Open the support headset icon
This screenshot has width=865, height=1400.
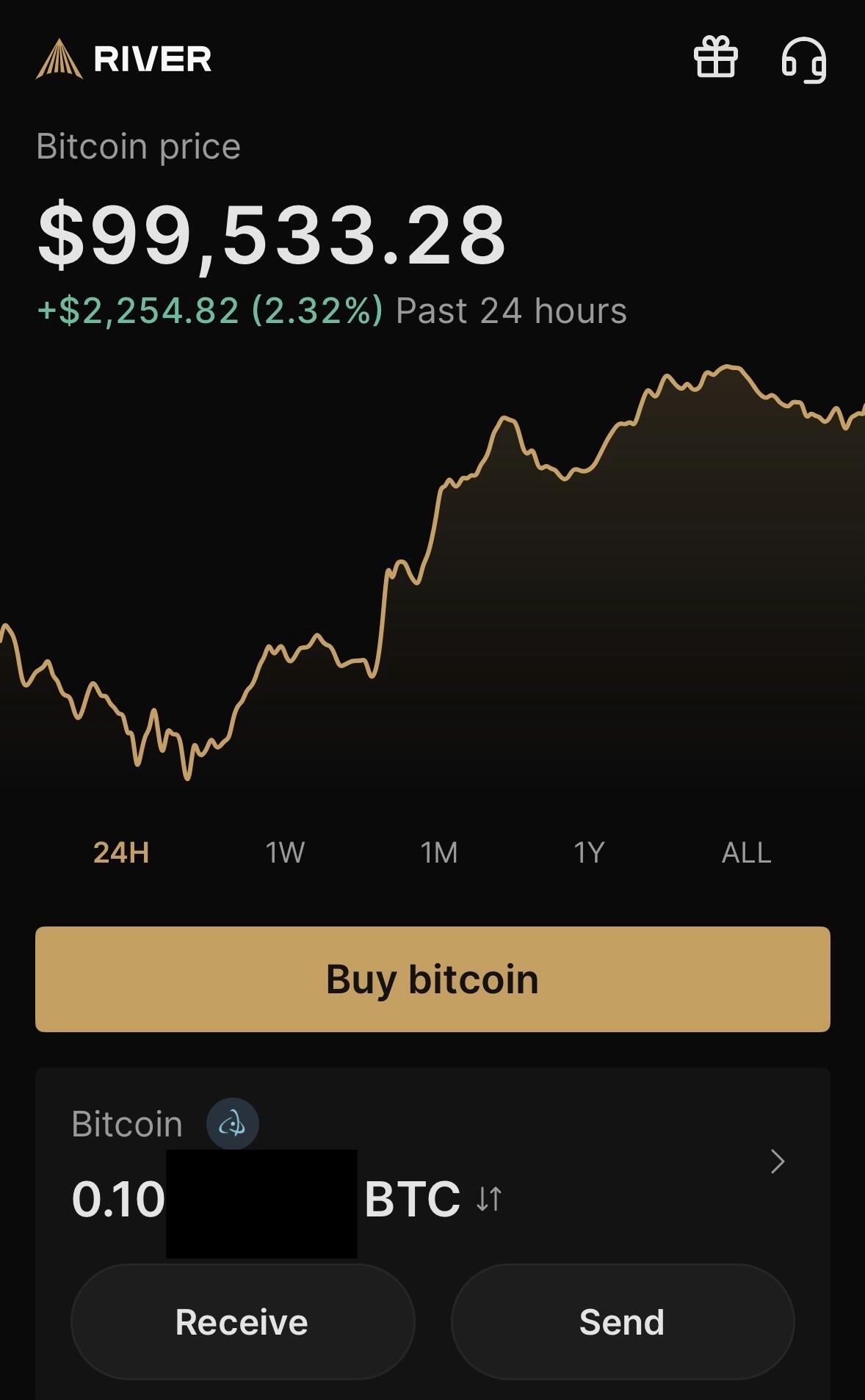804,59
